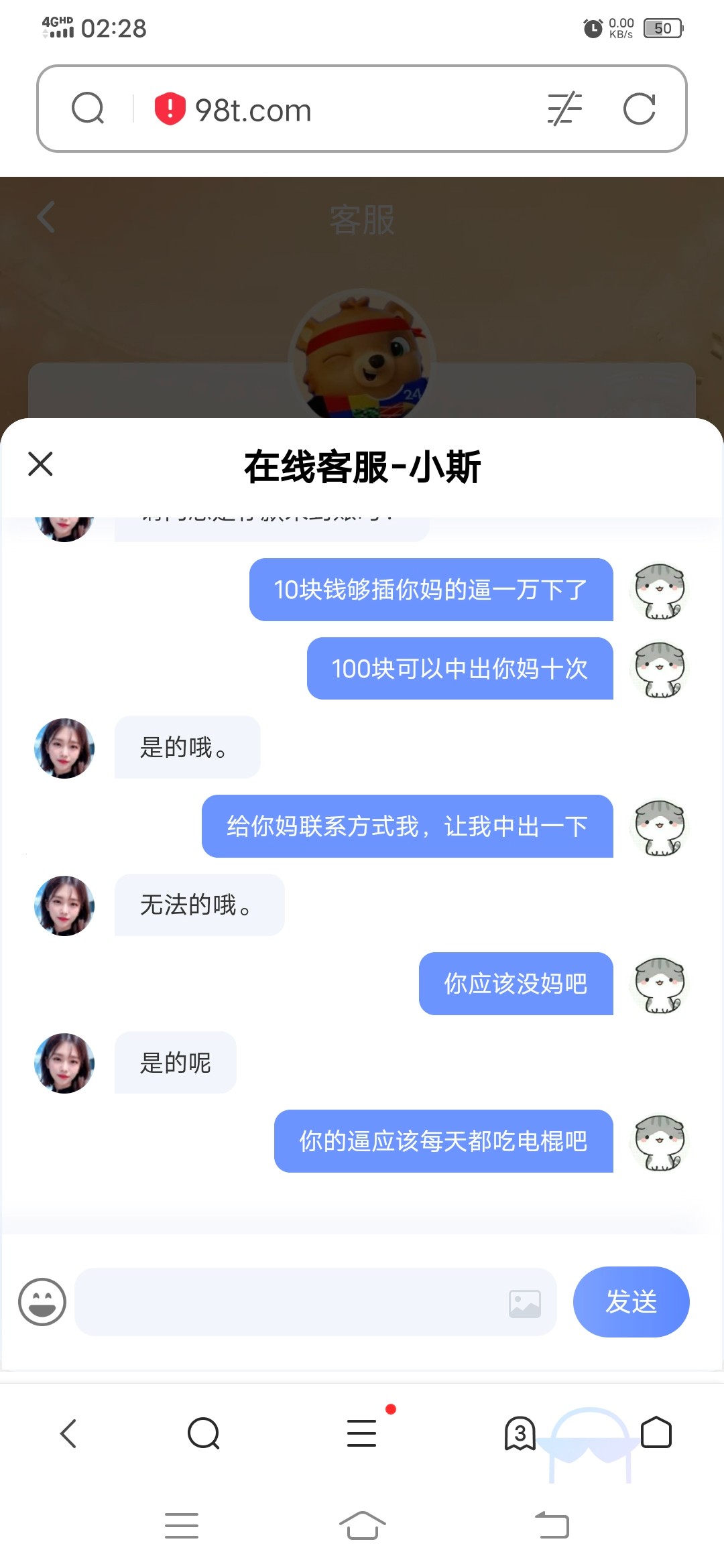Tap the 发送 send button
The width and height of the screenshot is (724, 1568).
tap(631, 1301)
